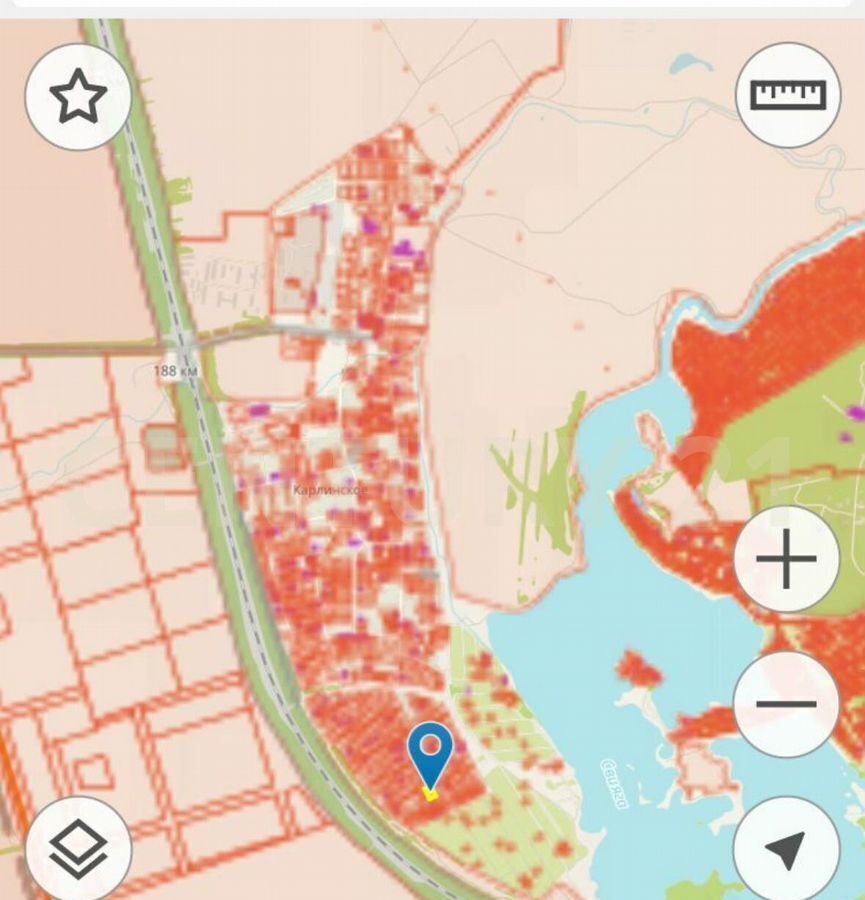Tap the blue location pin marker
This screenshot has width=865, height=900.
point(431,750)
